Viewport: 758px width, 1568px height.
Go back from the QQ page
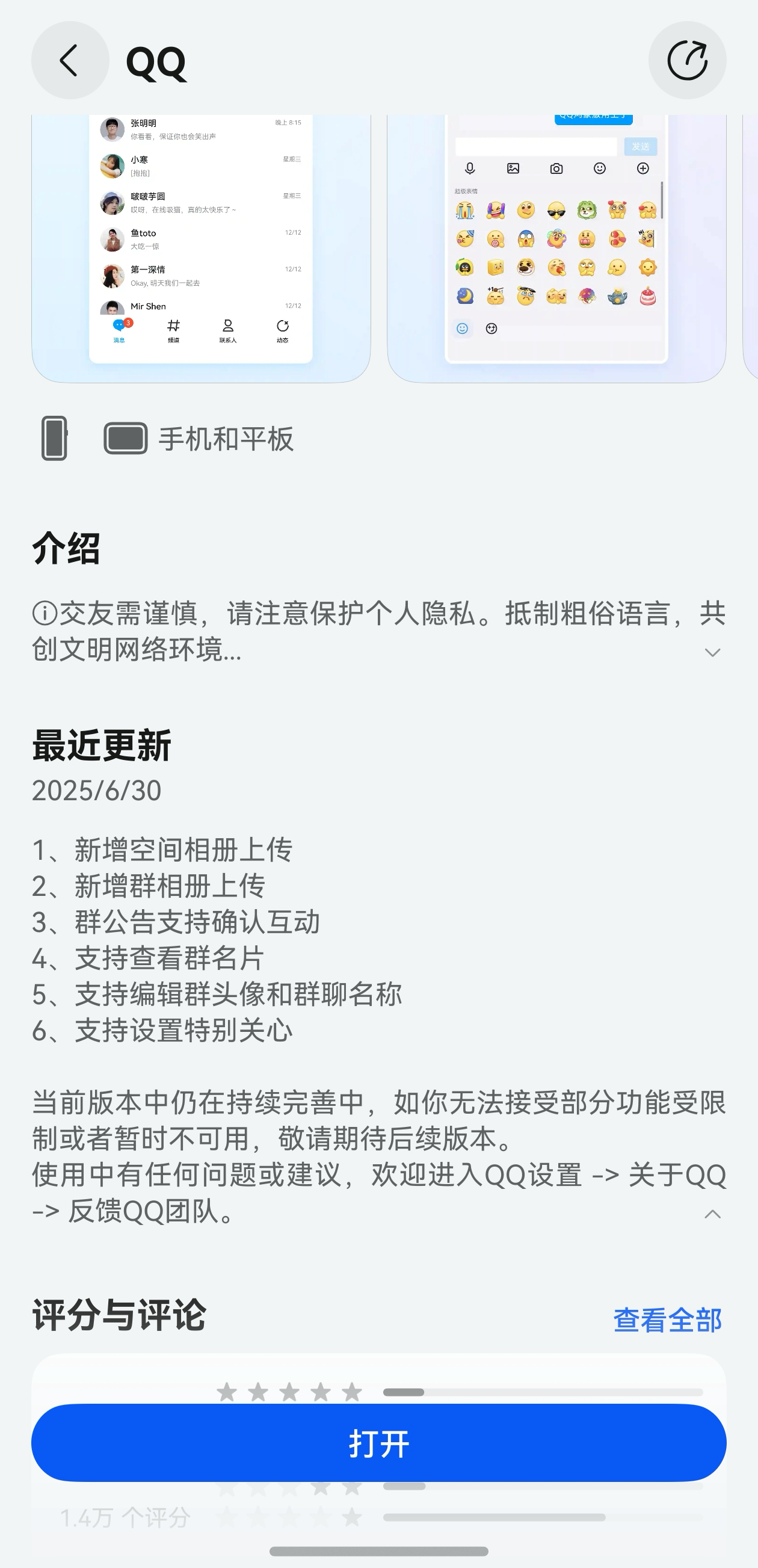70,60
